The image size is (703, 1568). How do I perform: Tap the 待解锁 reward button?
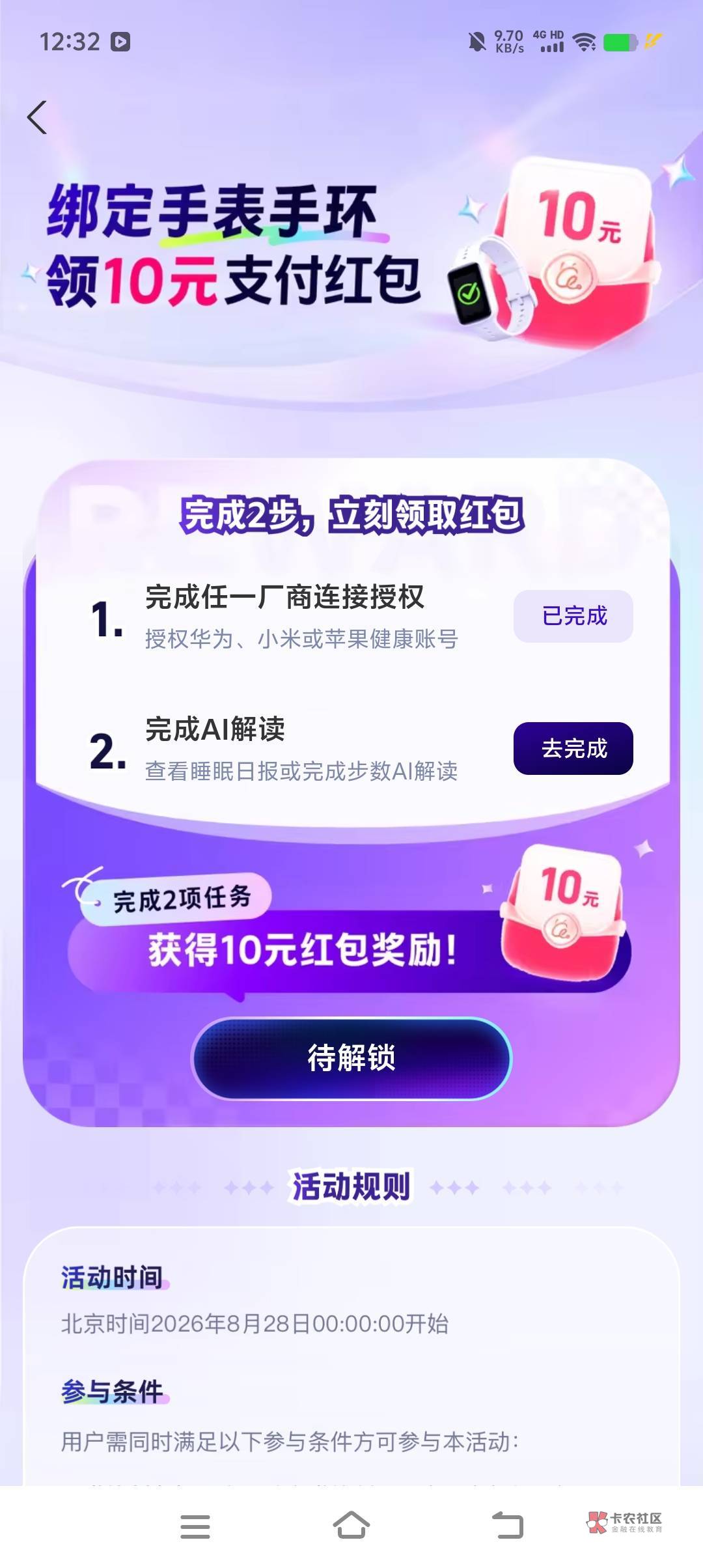tap(351, 1058)
